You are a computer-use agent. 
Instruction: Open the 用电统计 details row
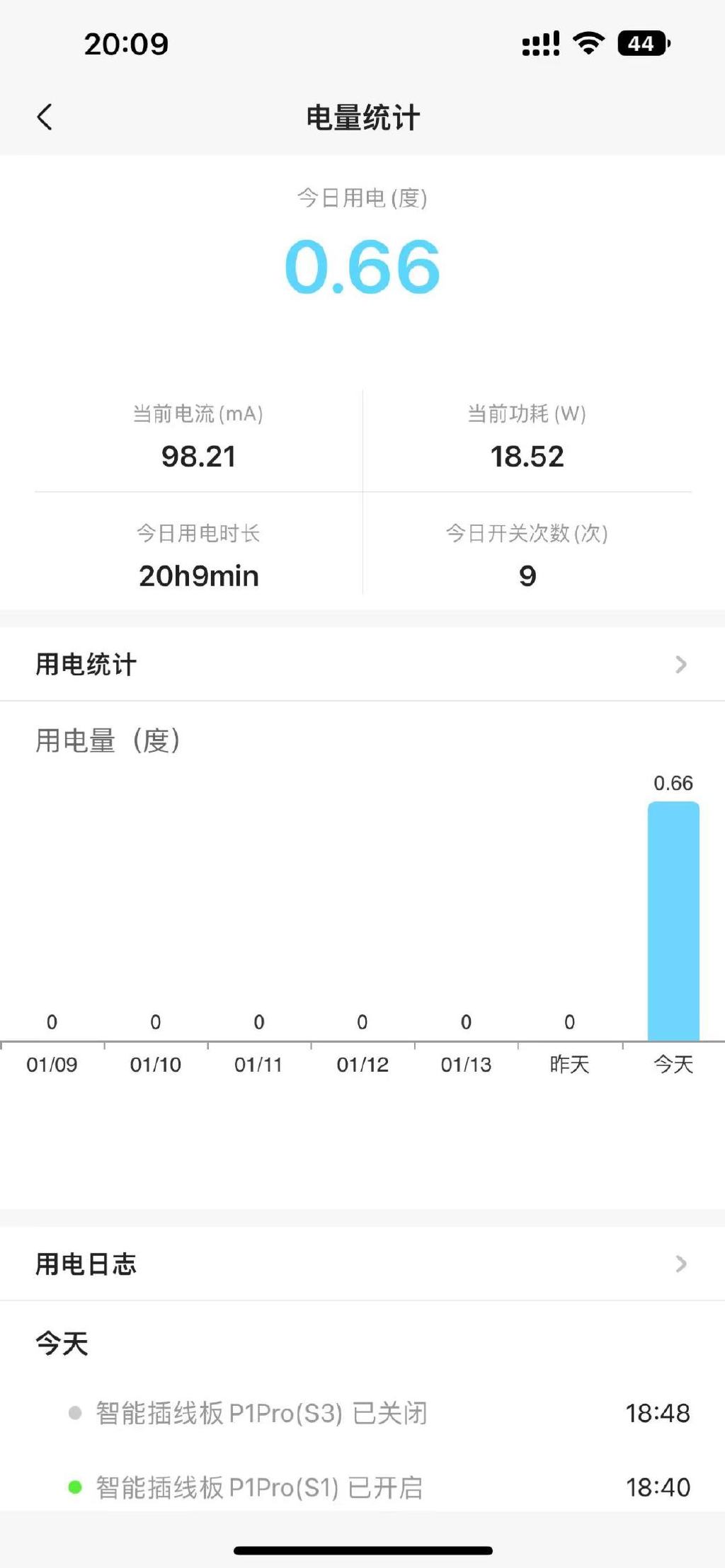362,664
